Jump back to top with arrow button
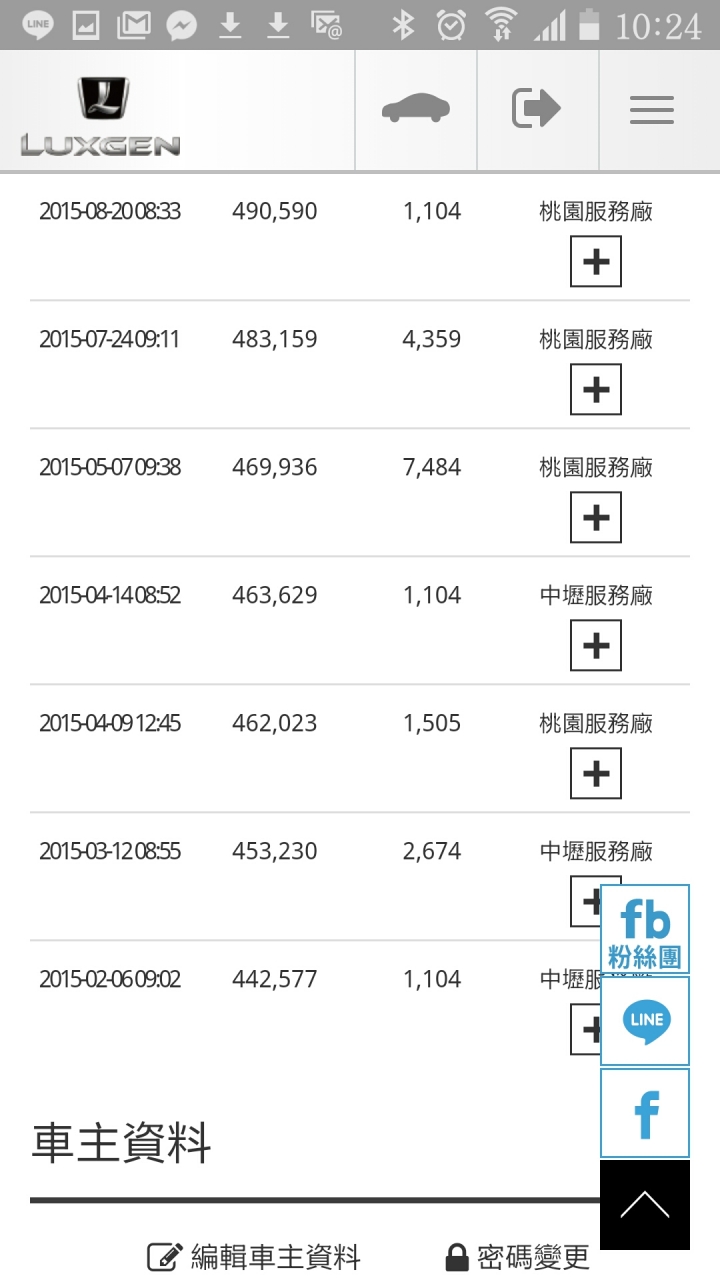The height and width of the screenshot is (1280, 720). pyautogui.click(x=645, y=1205)
